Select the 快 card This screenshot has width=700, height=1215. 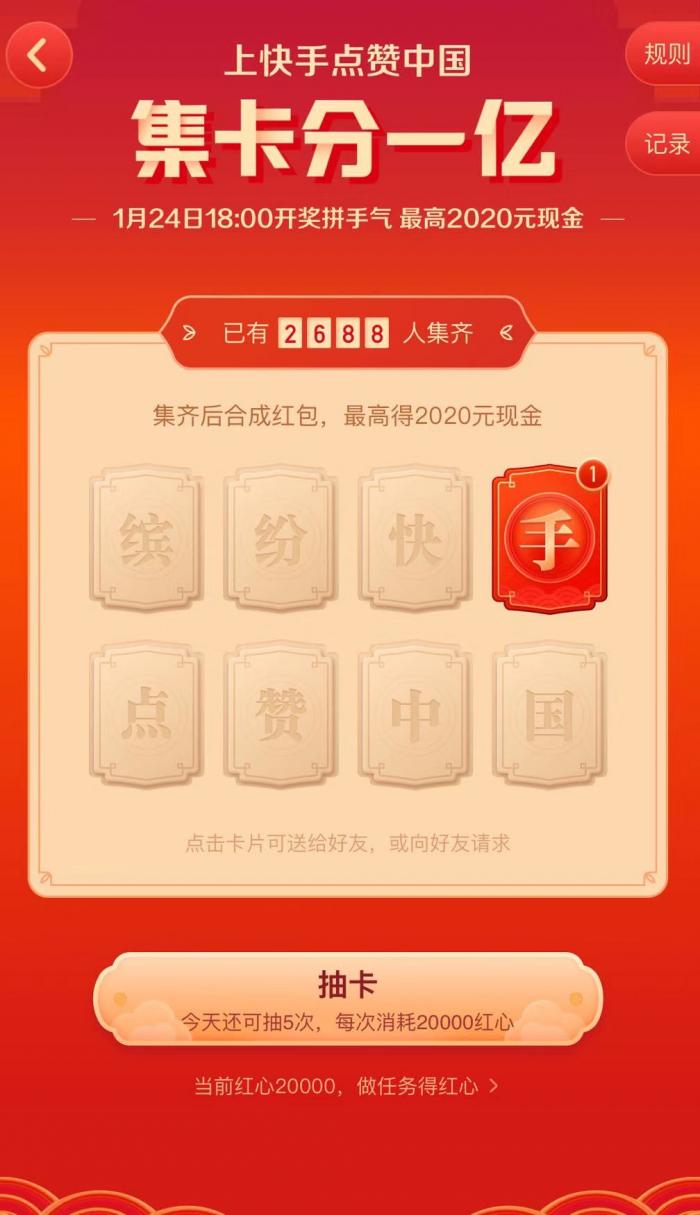coord(415,538)
